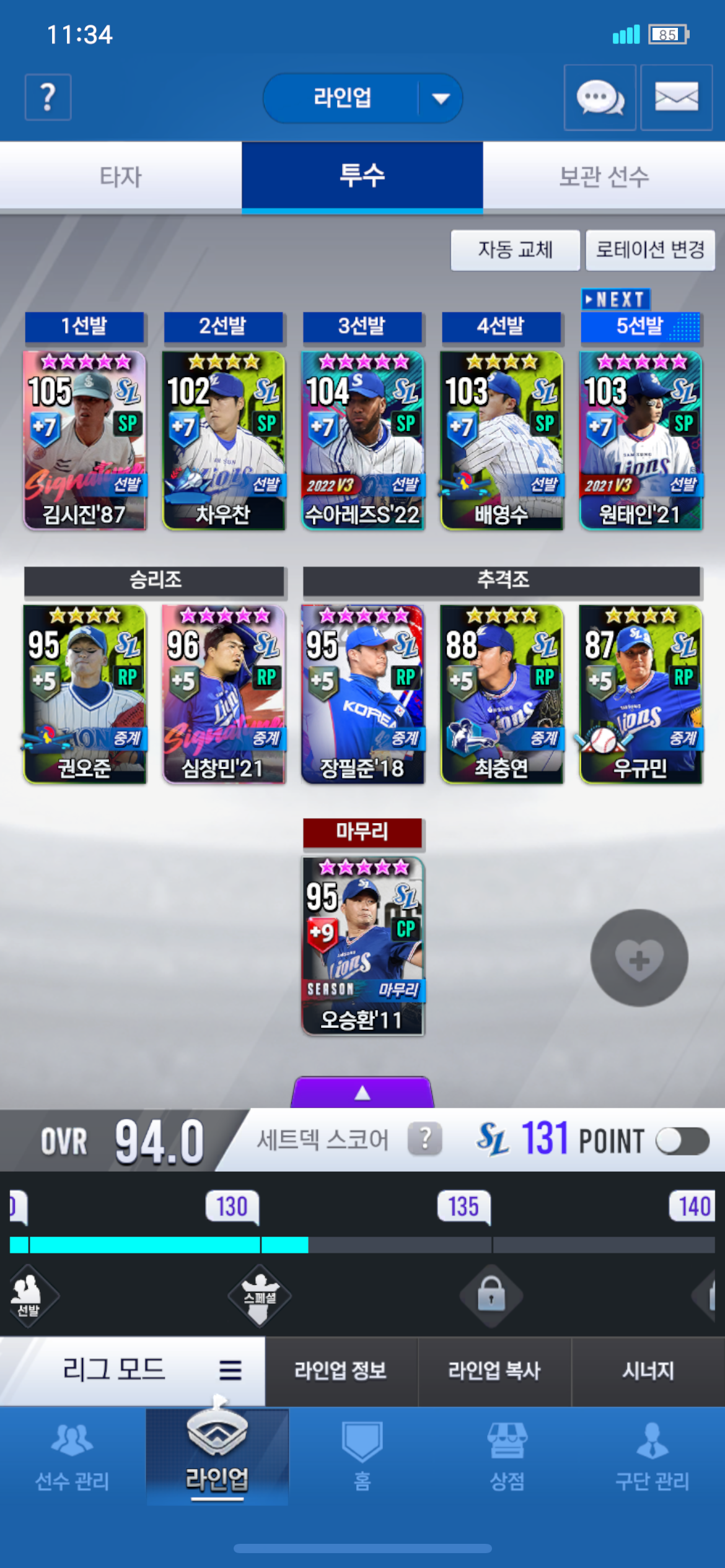Open the 심창민'21 reliever card

(x=224, y=694)
